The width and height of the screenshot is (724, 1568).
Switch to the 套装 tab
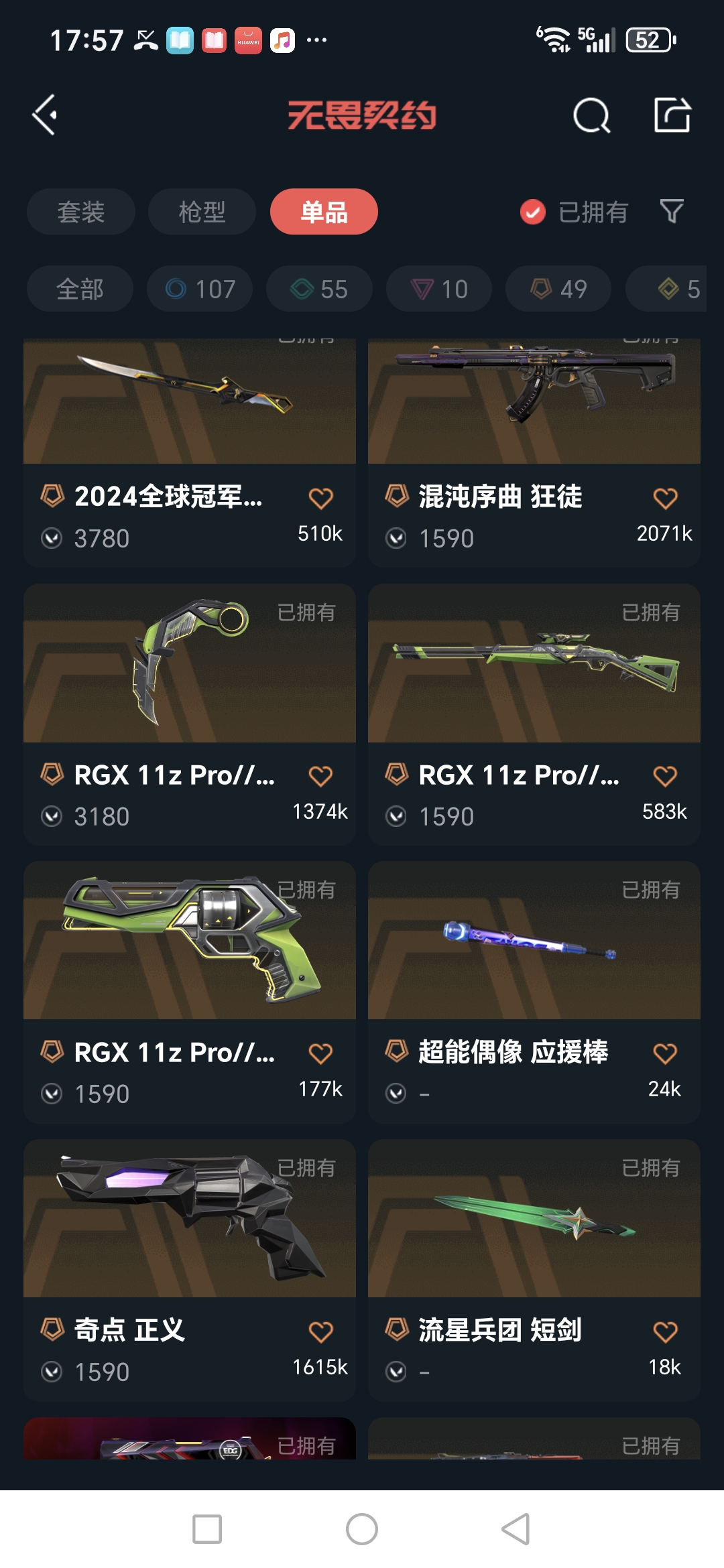pos(81,212)
